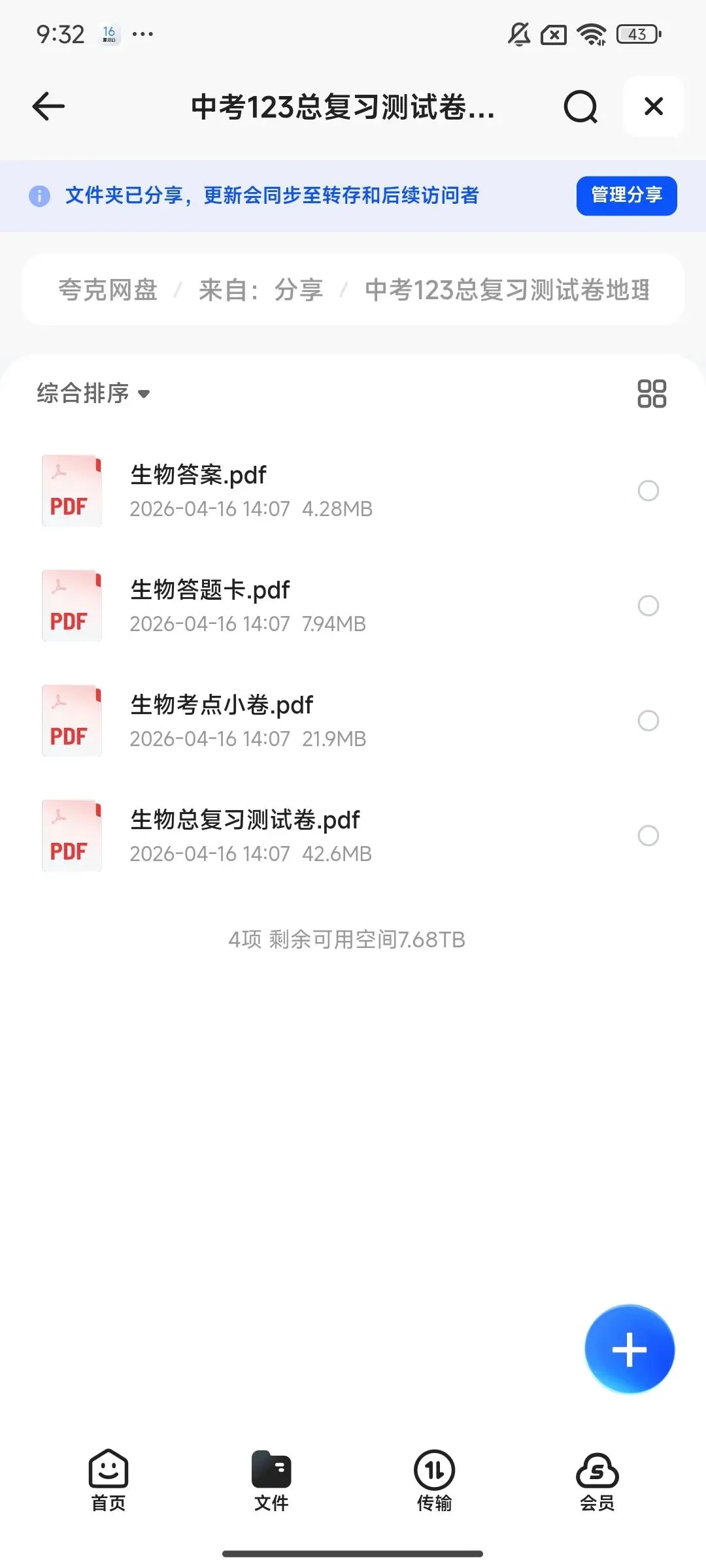Image resolution: width=706 pixels, height=1568 pixels.
Task: Select the circle next to 生物答题卡.pdf
Action: click(648, 606)
